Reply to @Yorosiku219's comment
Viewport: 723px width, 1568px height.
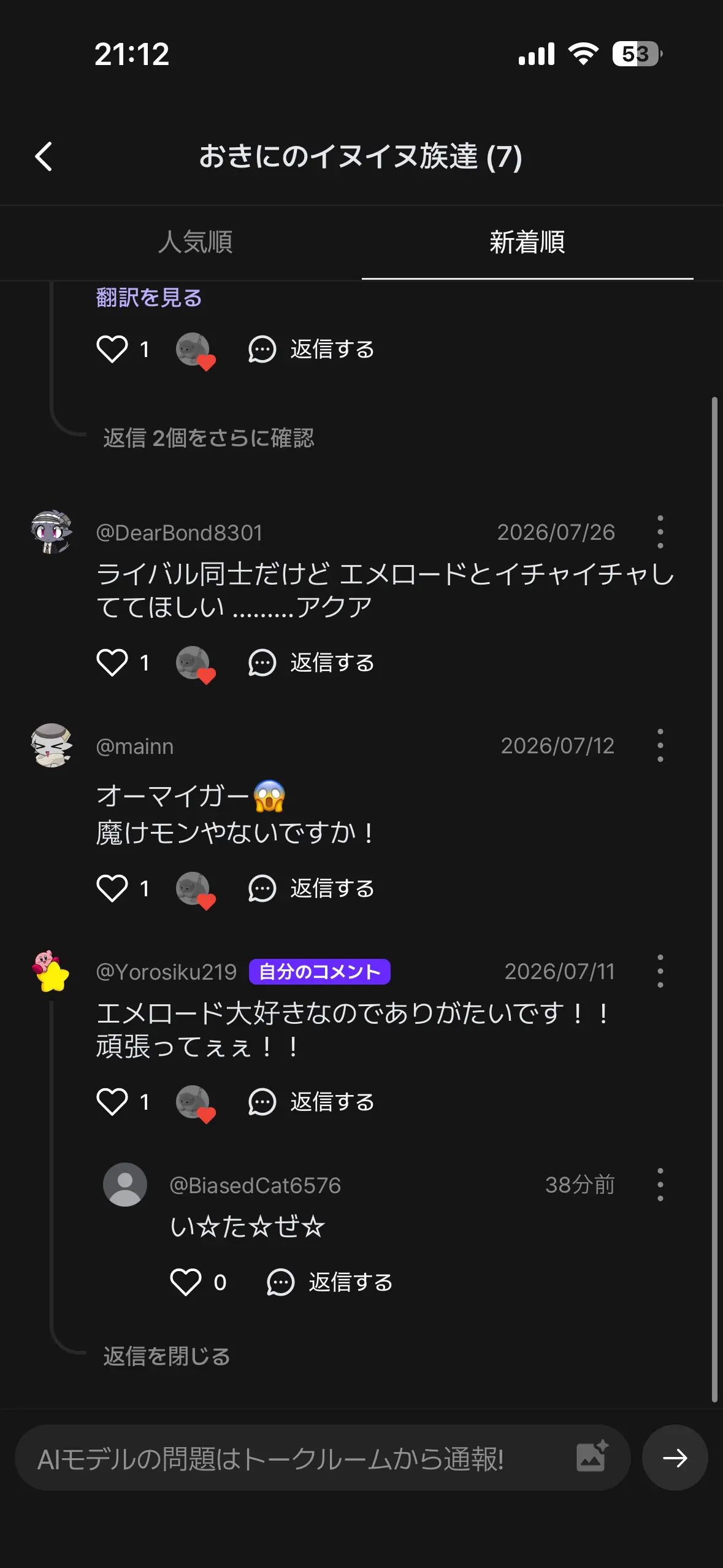tap(312, 1102)
